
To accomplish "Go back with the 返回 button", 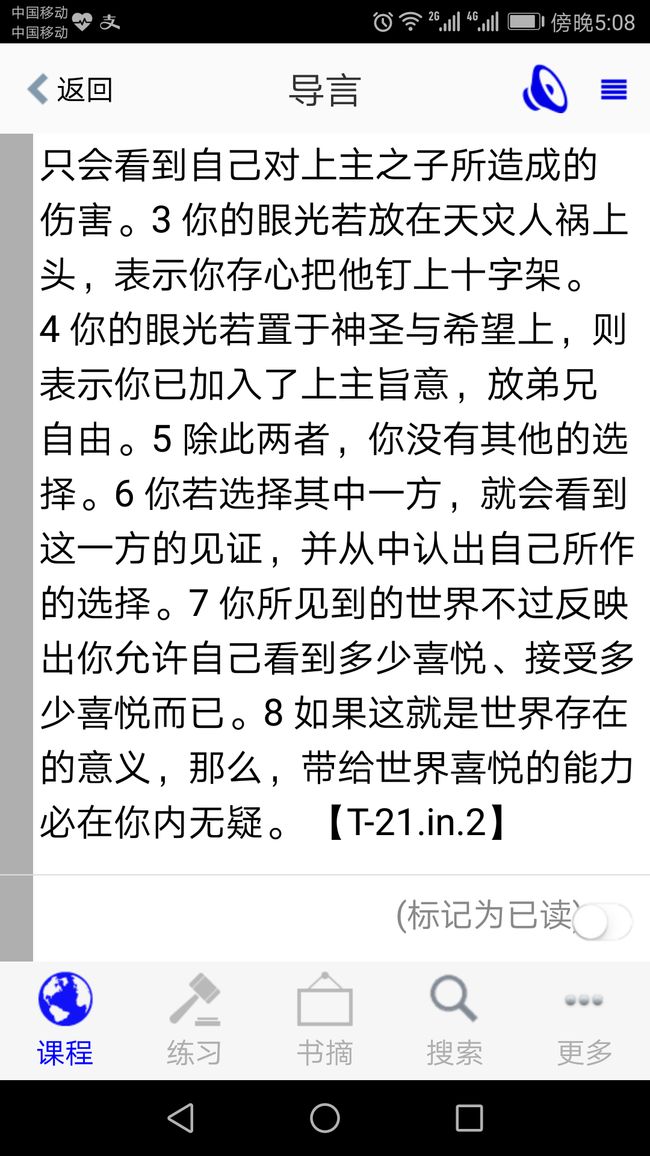I will [70, 89].
